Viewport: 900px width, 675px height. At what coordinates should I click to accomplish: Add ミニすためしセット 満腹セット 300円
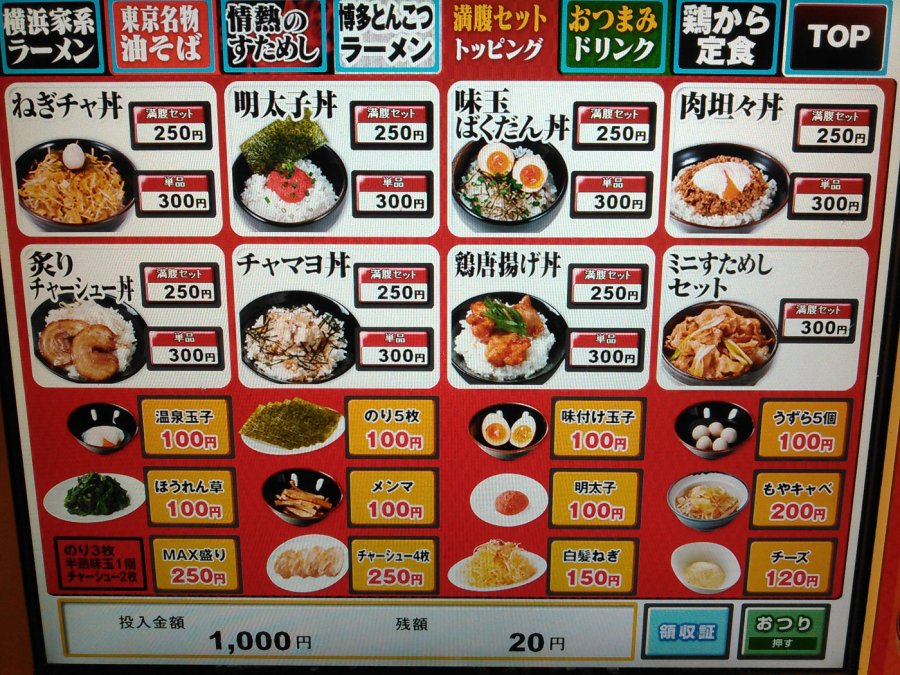coord(818,320)
